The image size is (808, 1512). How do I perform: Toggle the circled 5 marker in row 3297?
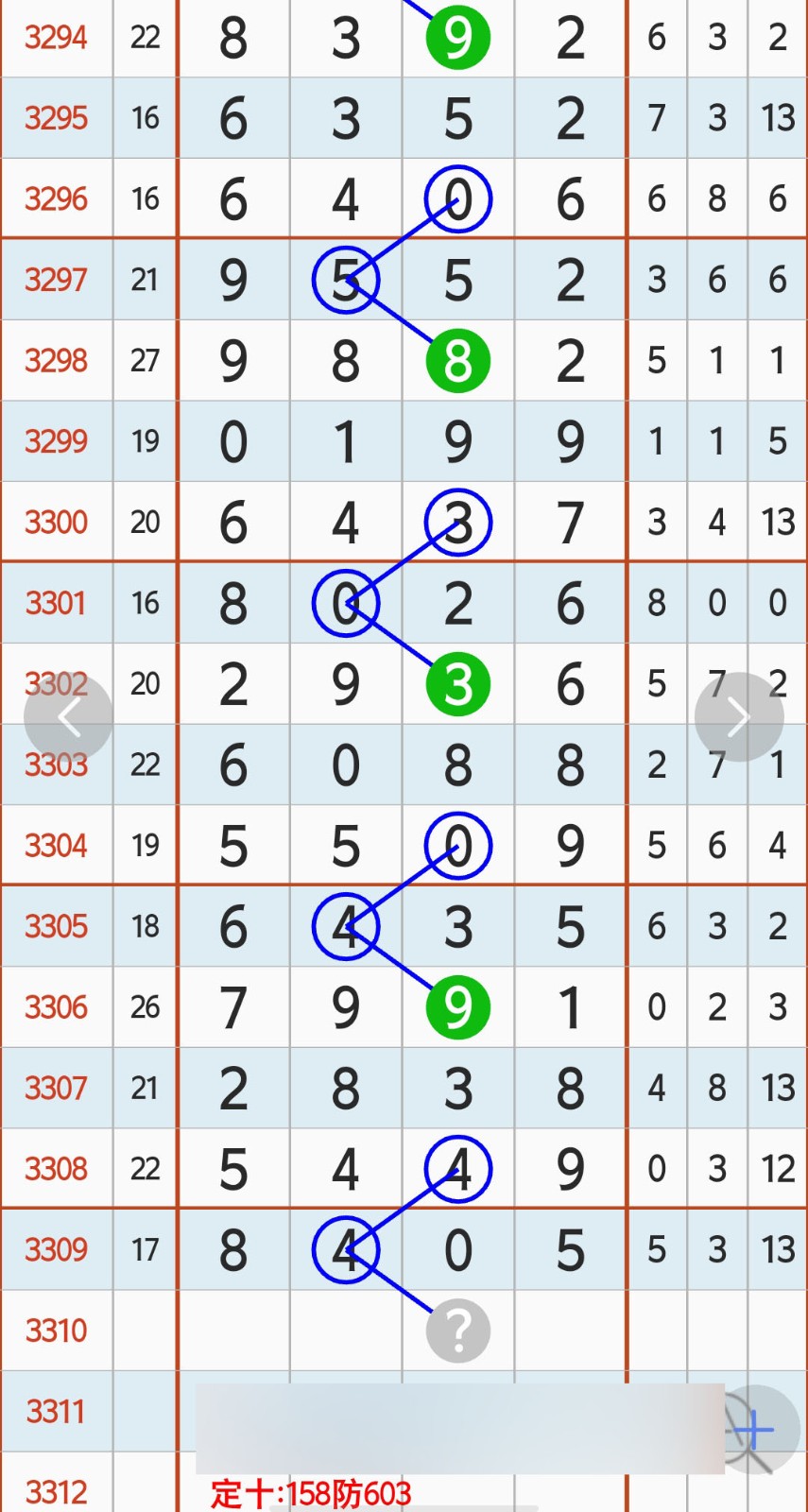click(346, 280)
